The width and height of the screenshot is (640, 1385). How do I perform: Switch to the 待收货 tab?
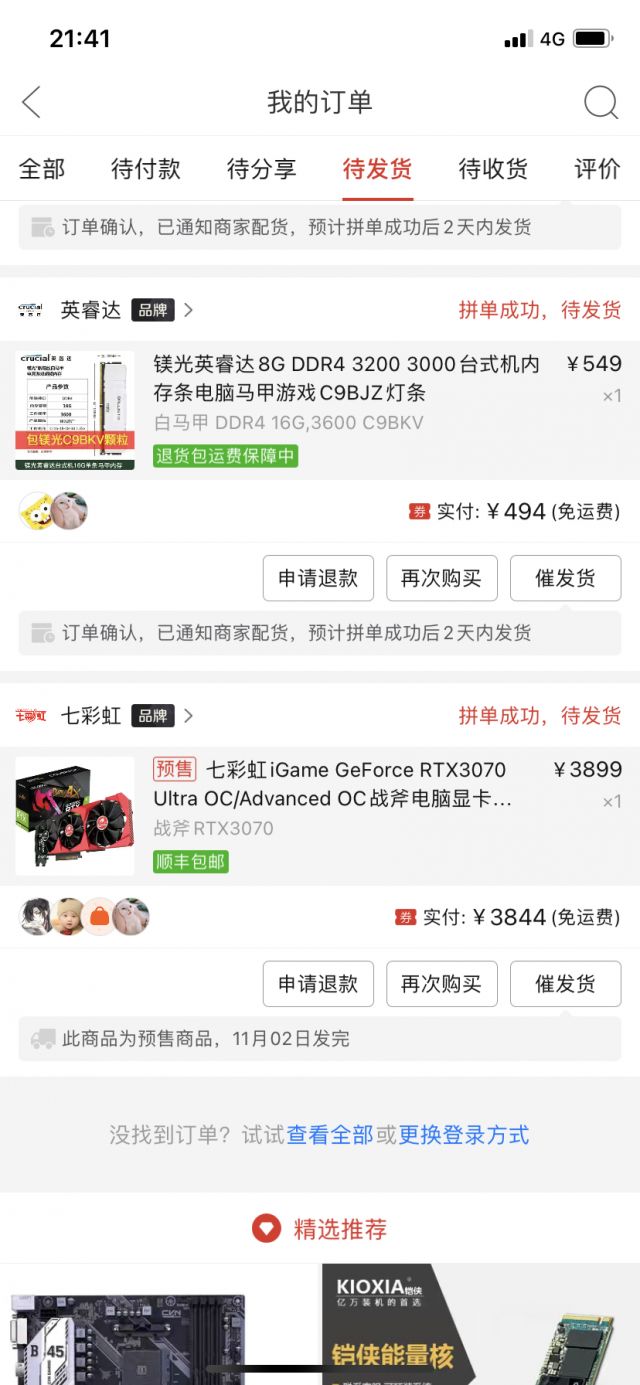[493, 169]
